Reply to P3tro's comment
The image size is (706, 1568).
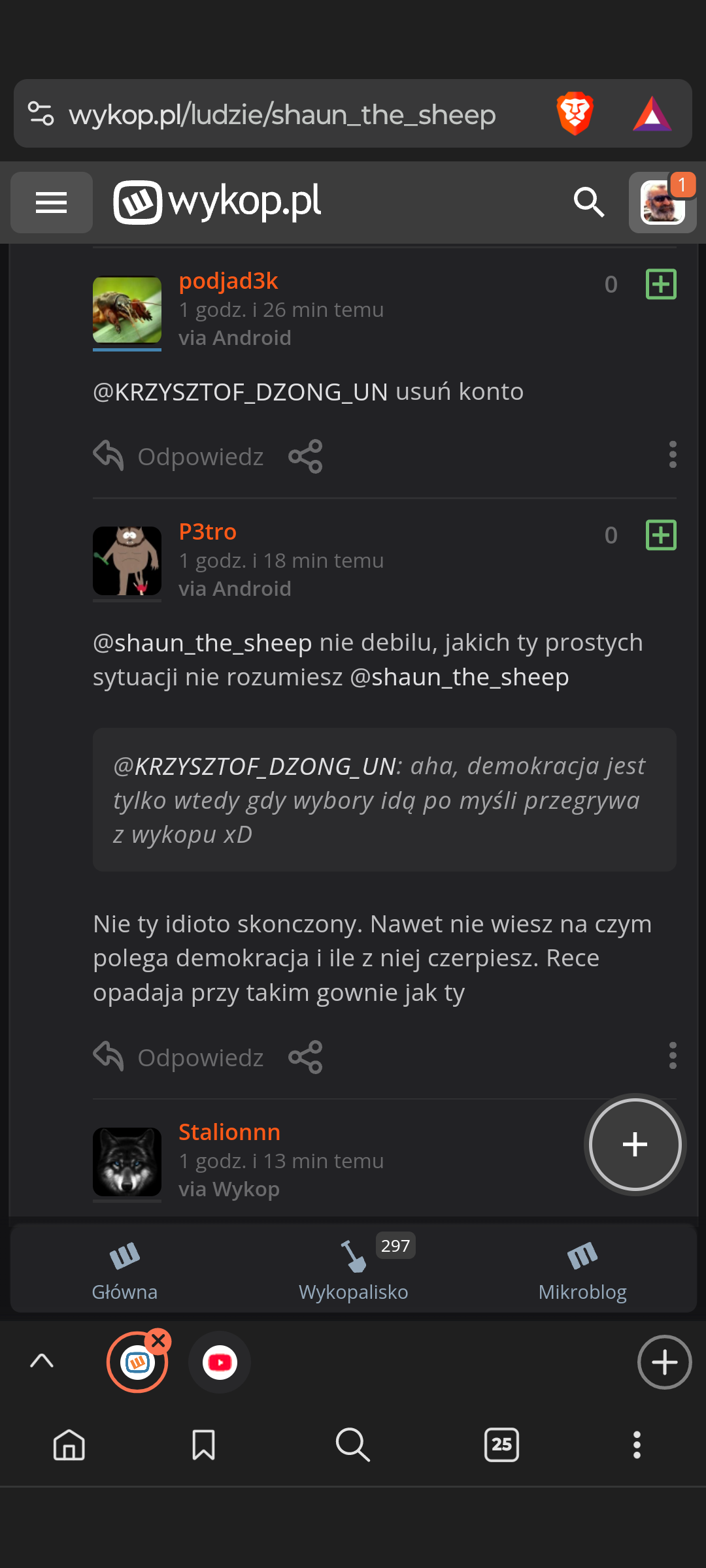[x=178, y=1057]
